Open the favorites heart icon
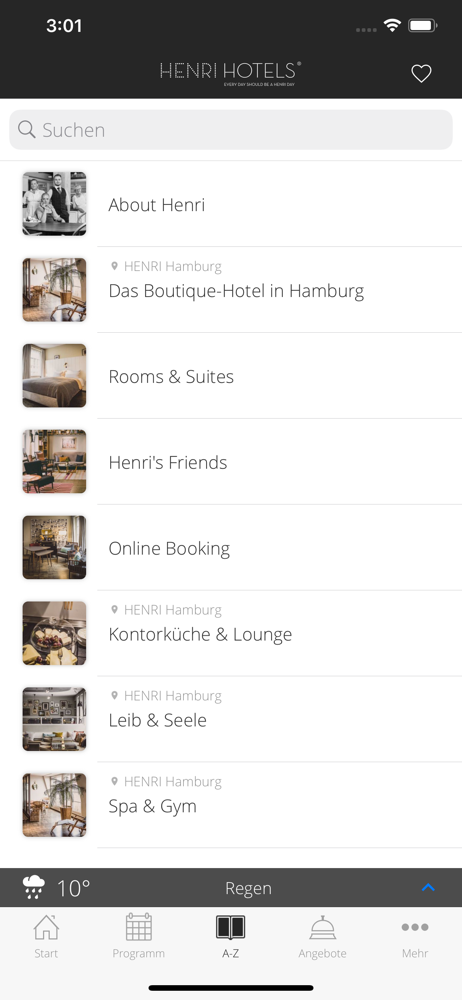This screenshot has height=1000, width=462. [x=421, y=73]
